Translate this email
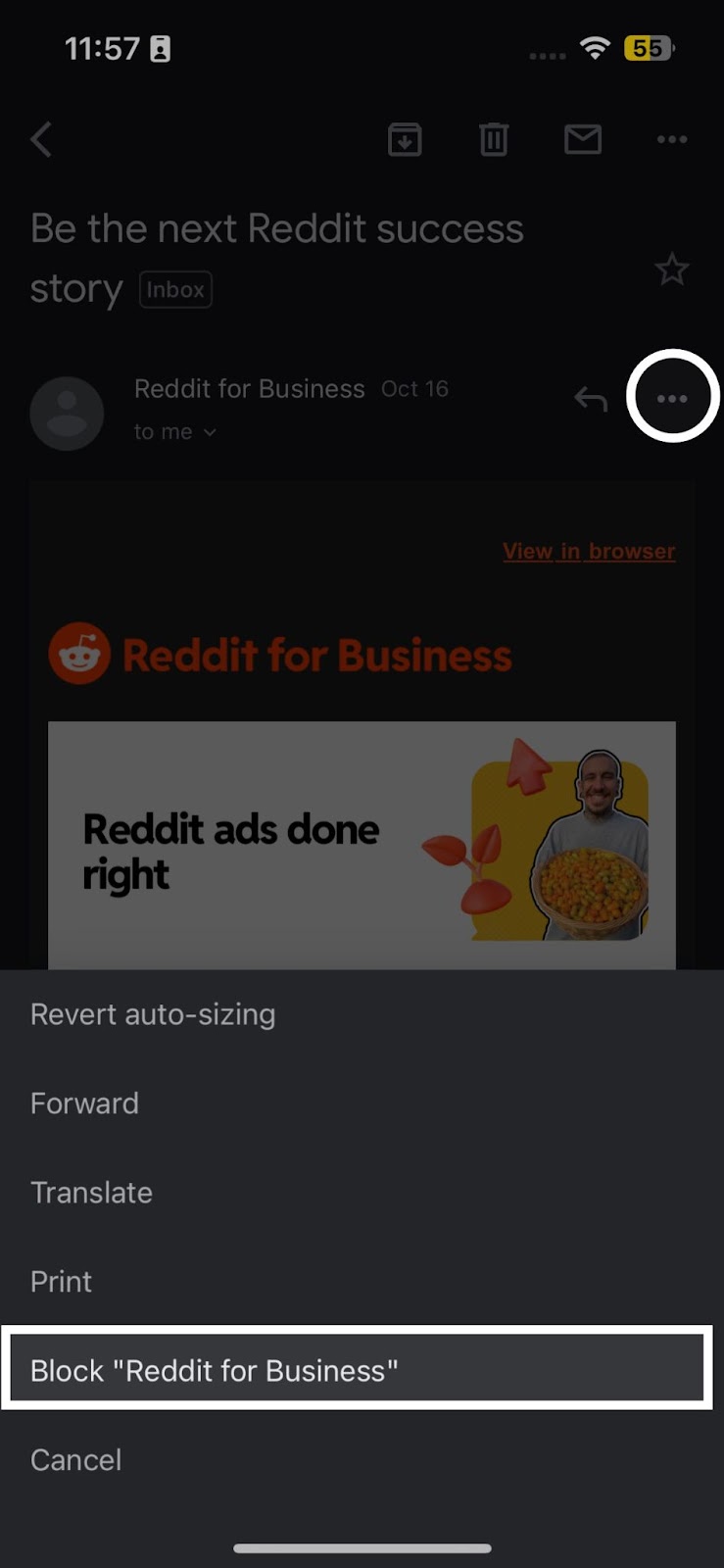Image resolution: width=724 pixels, height=1568 pixels. tap(92, 1193)
